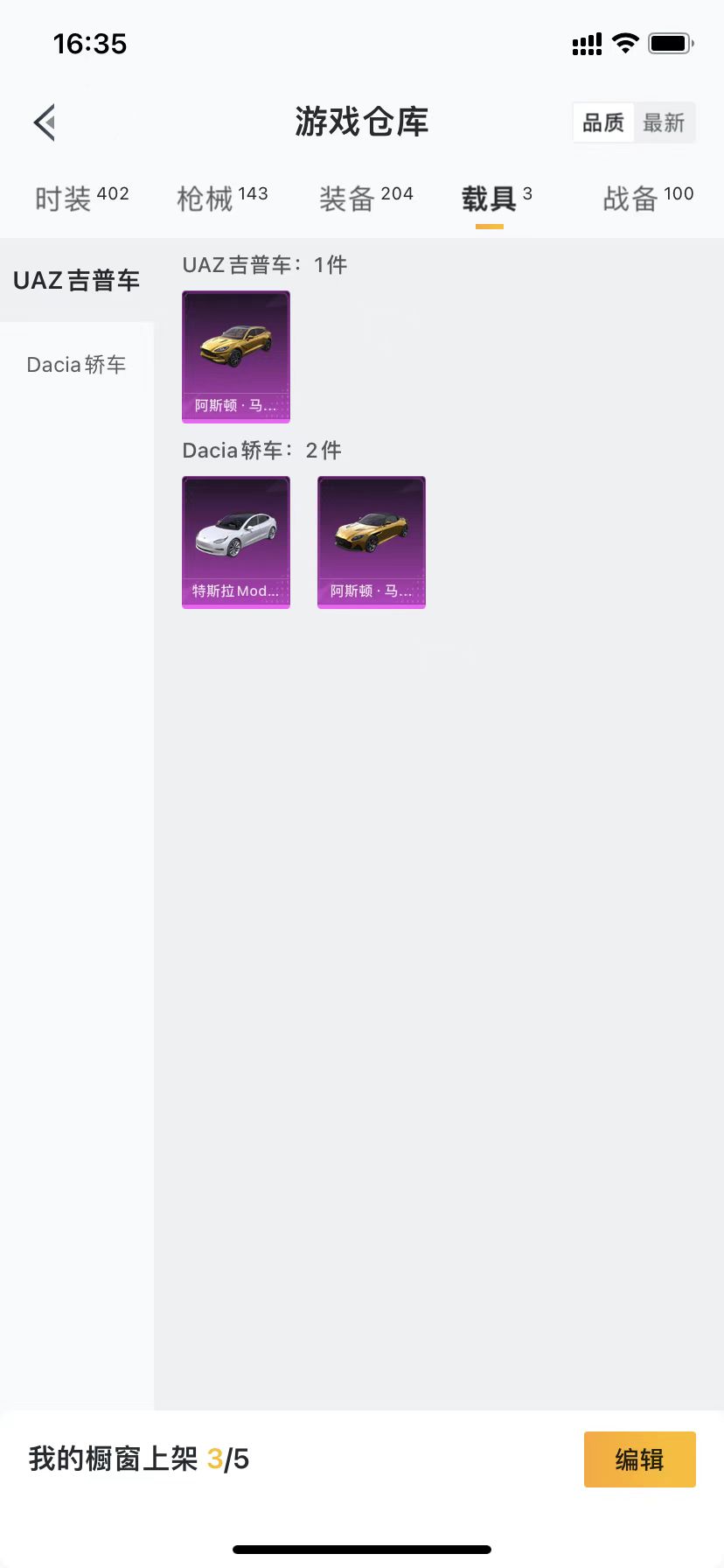
Task: Select the 载具 tab
Action: pyautogui.click(x=495, y=198)
